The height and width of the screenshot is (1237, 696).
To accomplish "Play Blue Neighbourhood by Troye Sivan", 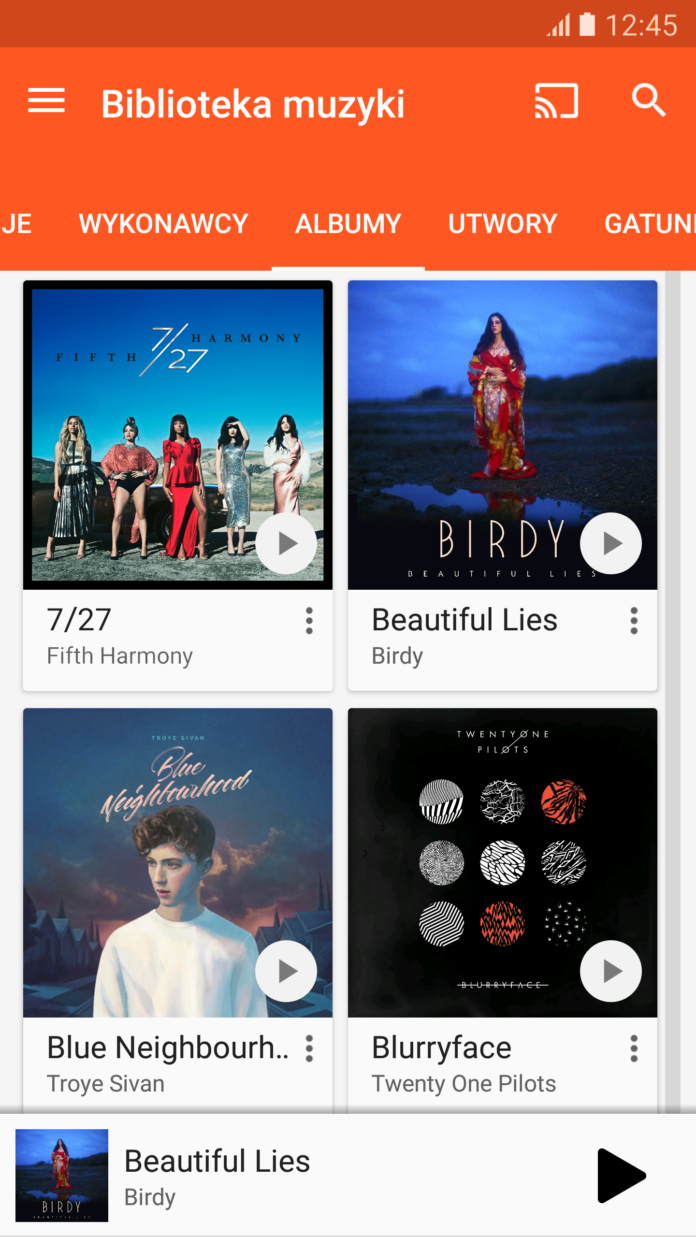I will tap(286, 971).
